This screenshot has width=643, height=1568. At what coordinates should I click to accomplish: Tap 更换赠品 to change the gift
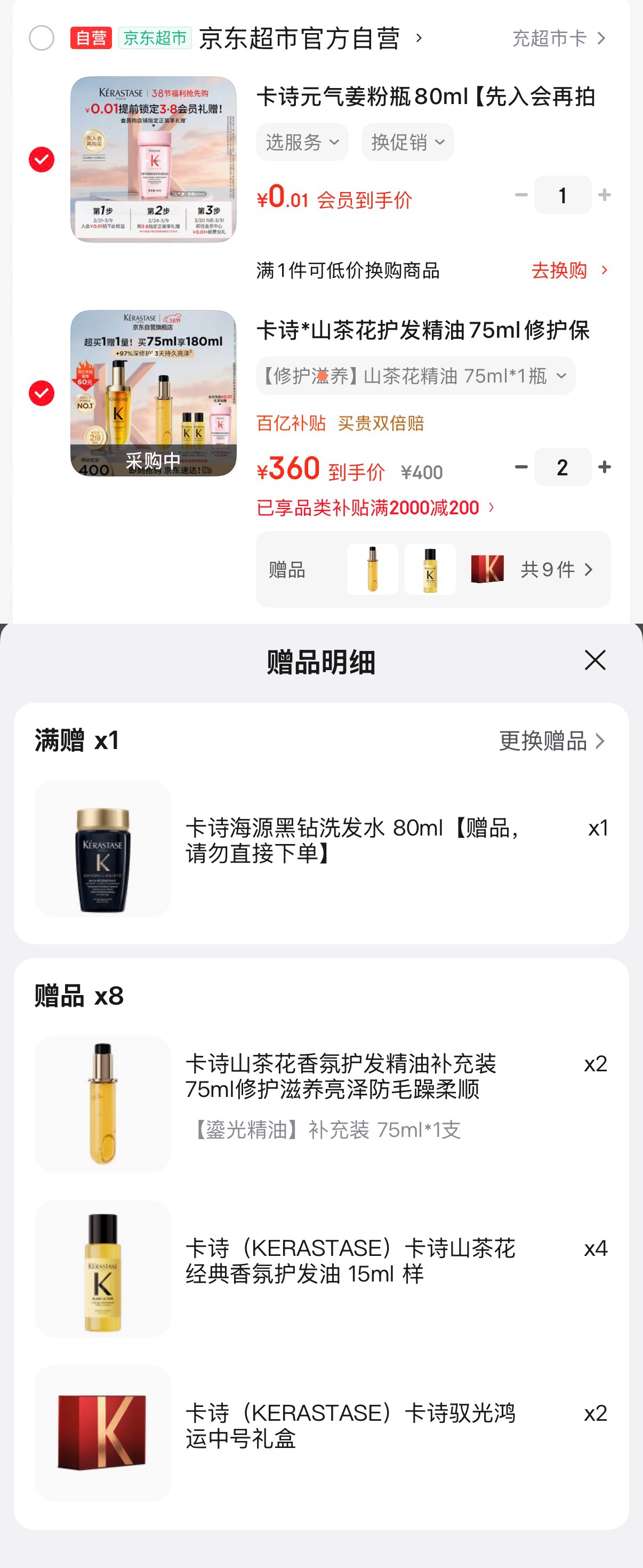click(552, 741)
